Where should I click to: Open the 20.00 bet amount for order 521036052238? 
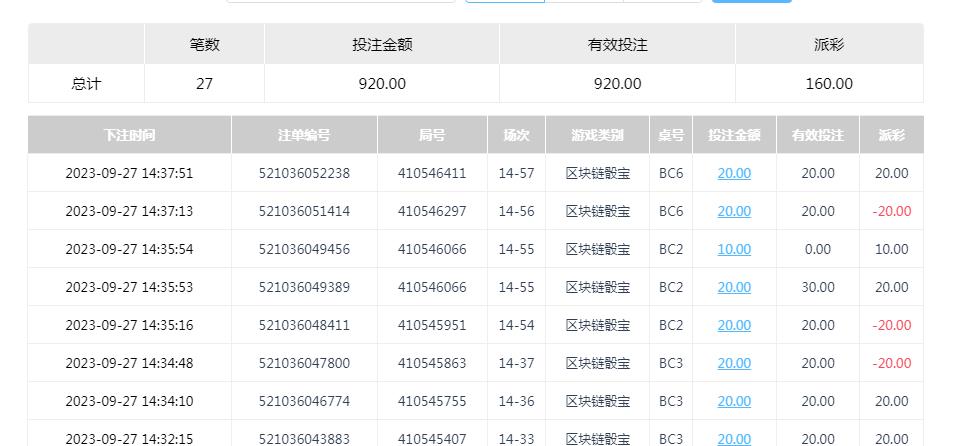pos(734,173)
